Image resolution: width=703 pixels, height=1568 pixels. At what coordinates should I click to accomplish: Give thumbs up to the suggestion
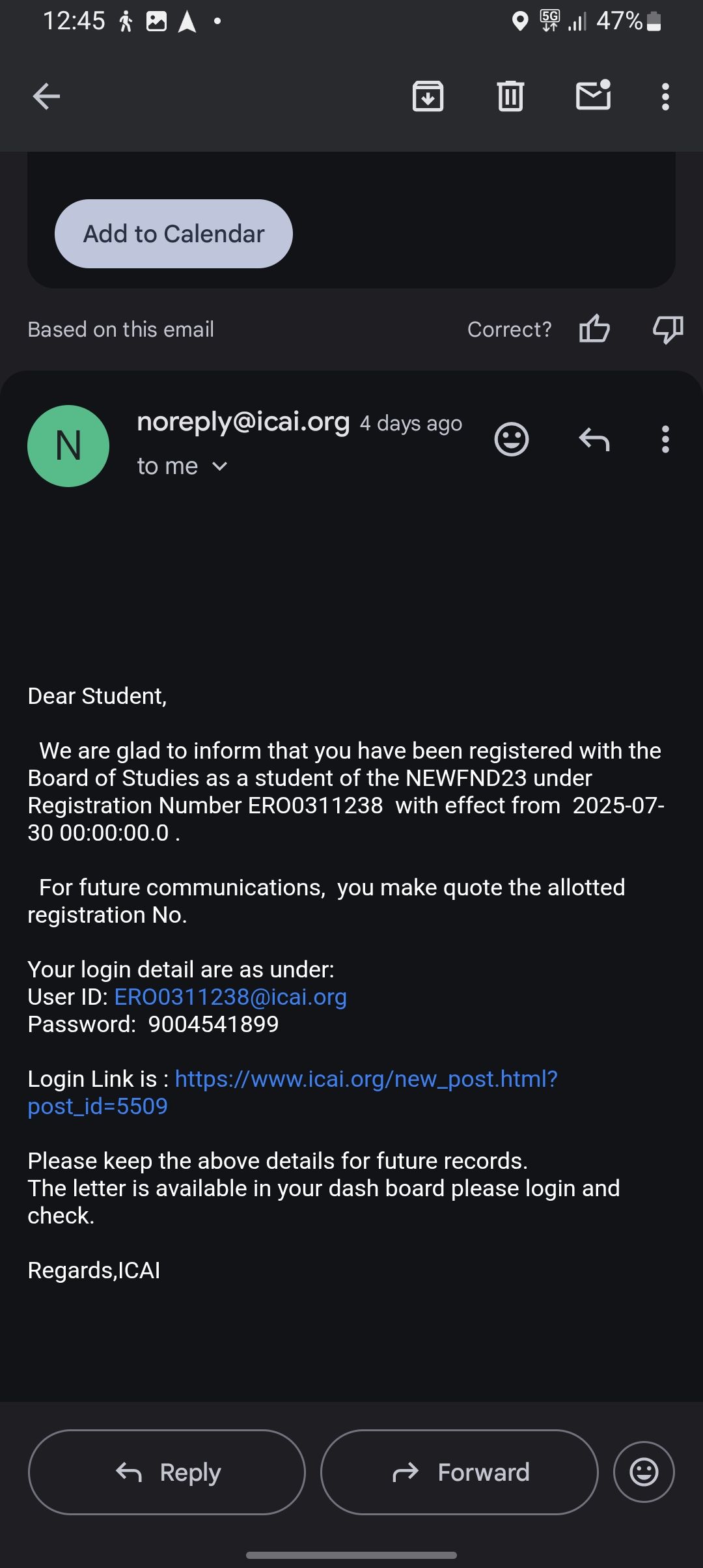click(594, 329)
